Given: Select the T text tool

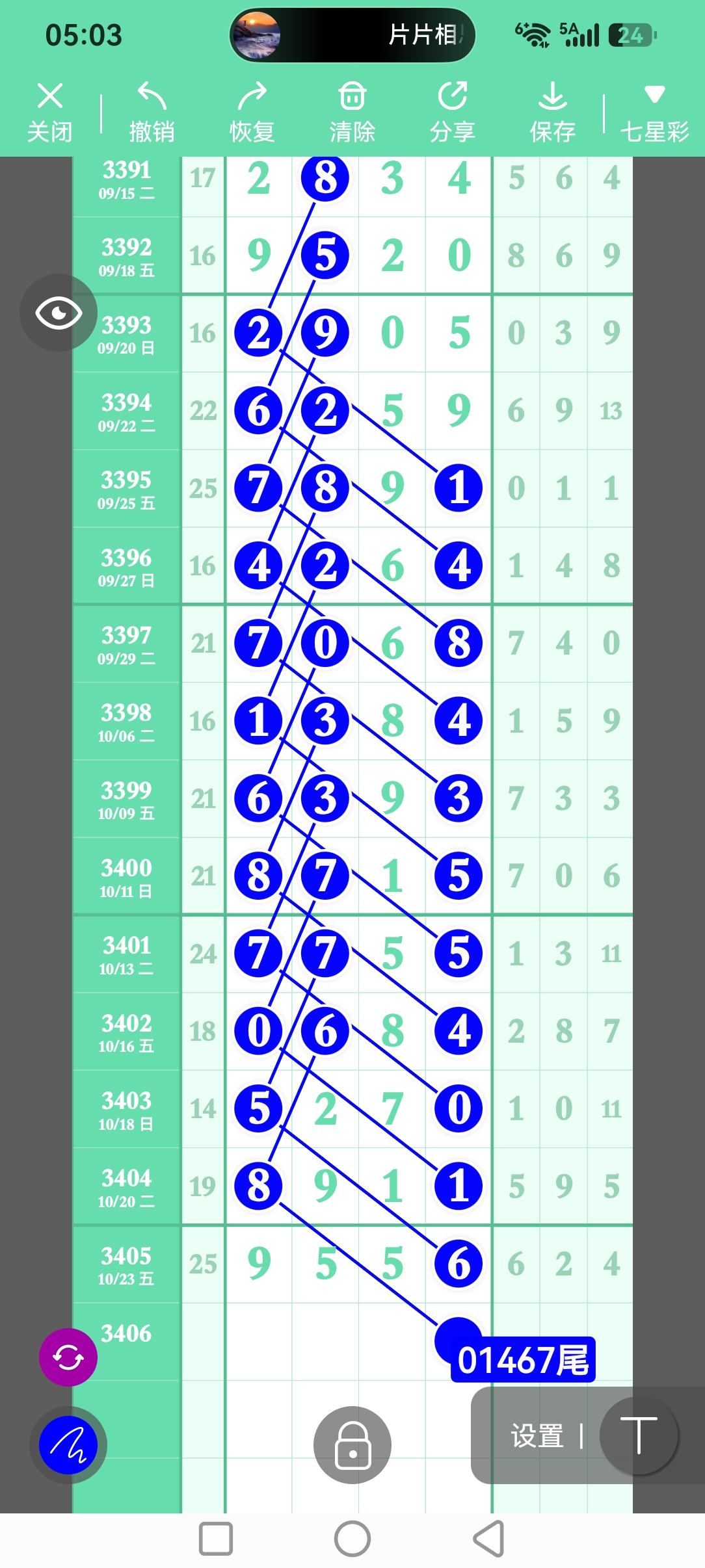Looking at the screenshot, I should [x=639, y=1435].
